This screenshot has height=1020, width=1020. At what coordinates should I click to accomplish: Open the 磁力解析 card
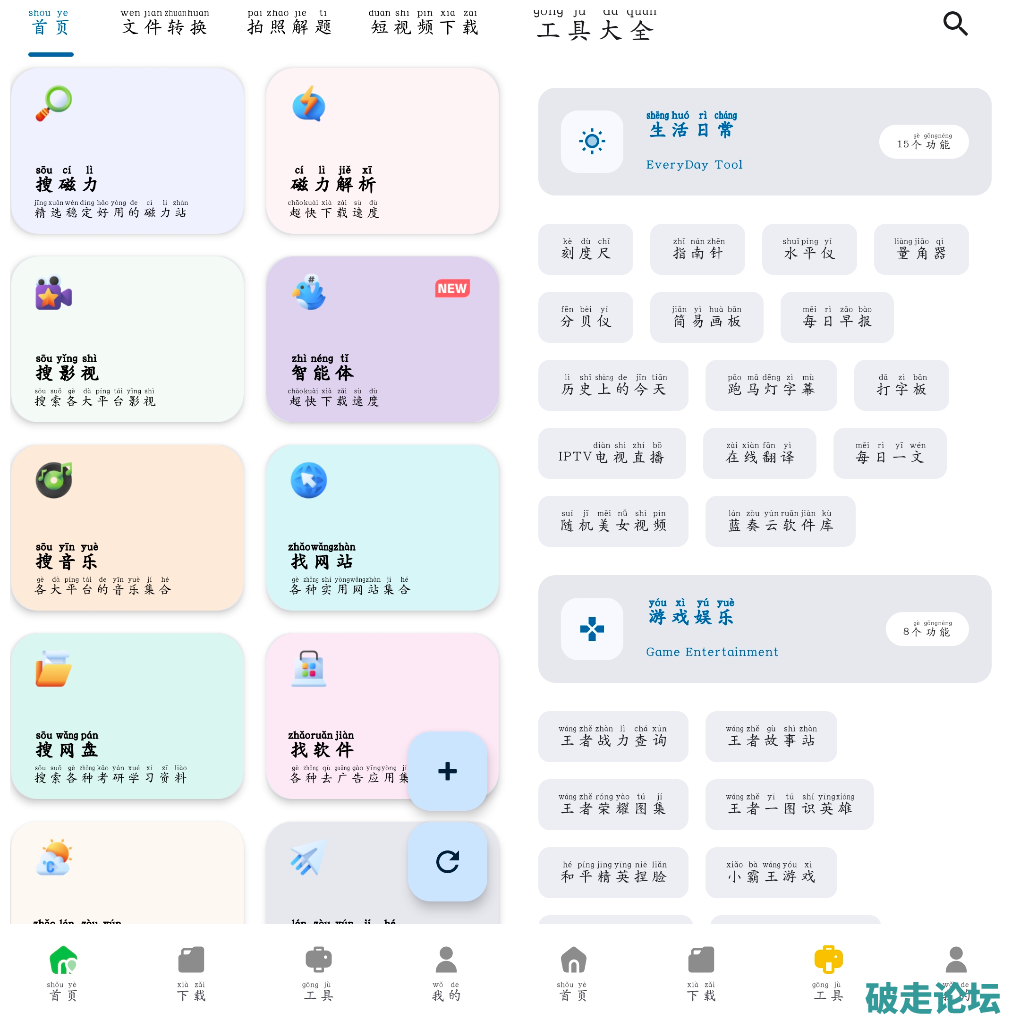[382, 151]
